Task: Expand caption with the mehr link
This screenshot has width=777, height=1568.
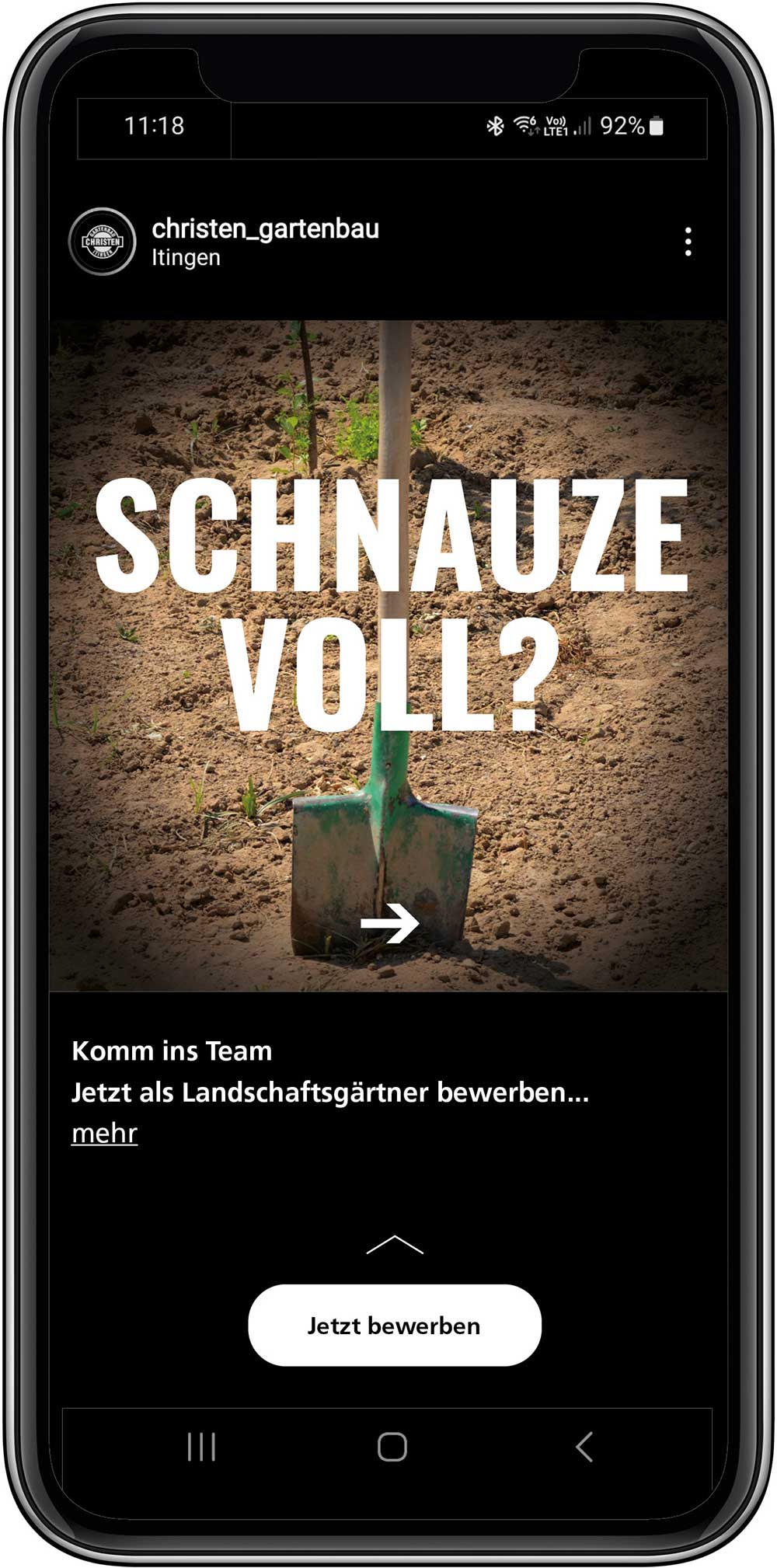Action: tap(104, 1134)
